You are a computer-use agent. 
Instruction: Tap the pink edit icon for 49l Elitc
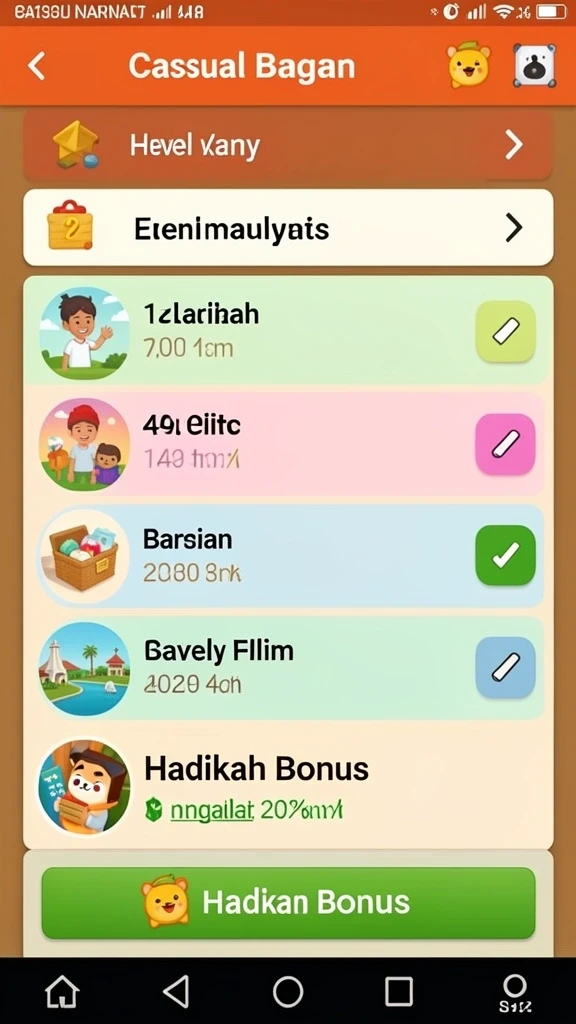coord(505,444)
